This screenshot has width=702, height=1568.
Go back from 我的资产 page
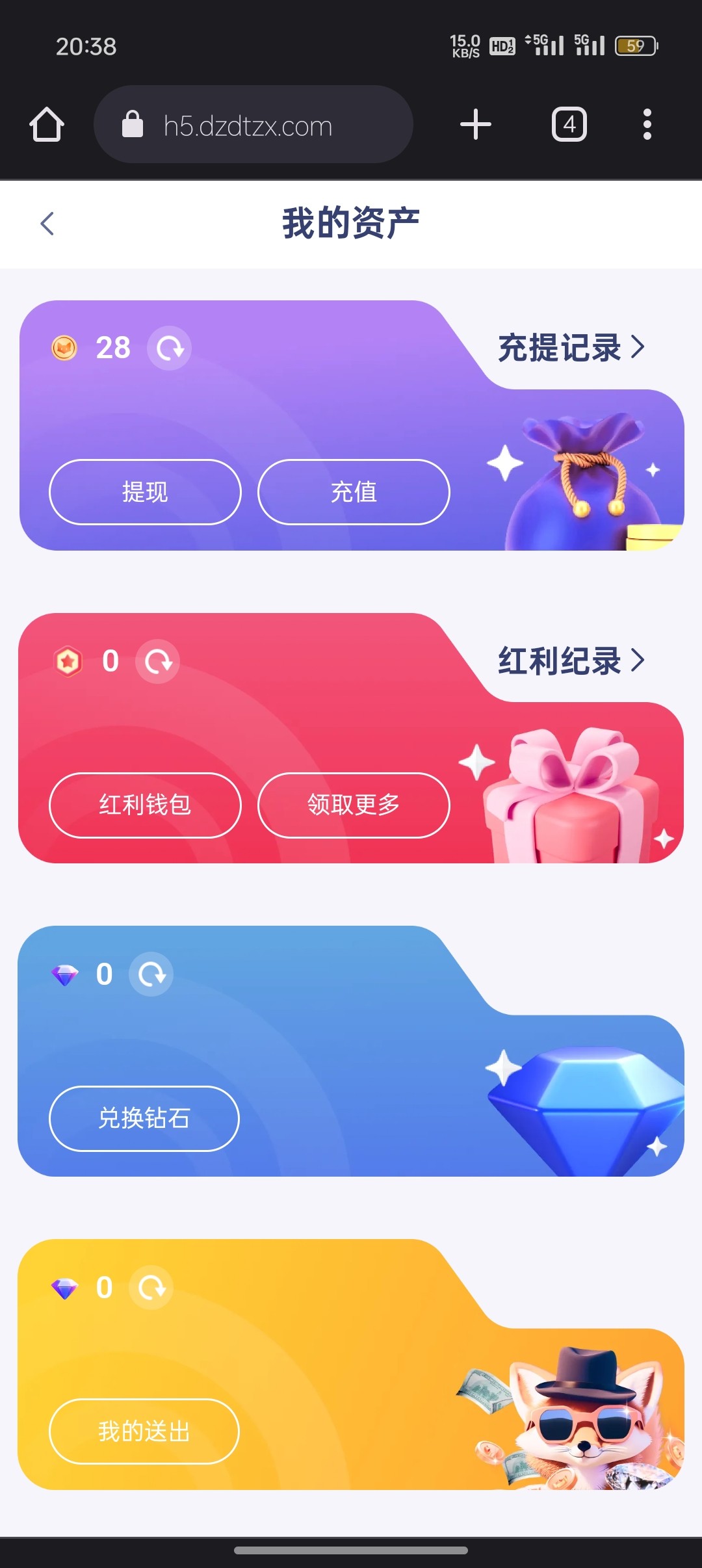tap(47, 224)
